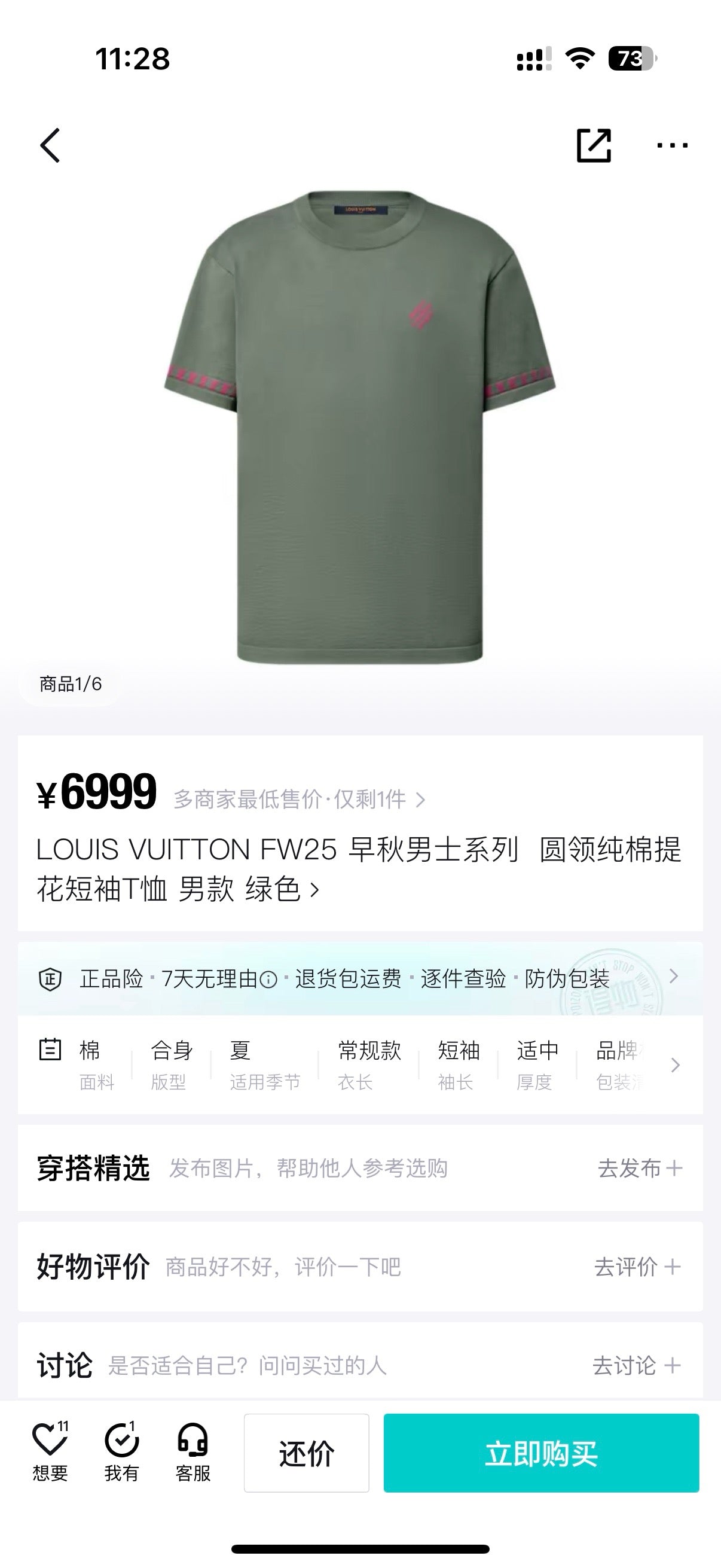Screen dimensions: 721x1568
Task: Open the T-shirt product image
Action: pos(360,426)
